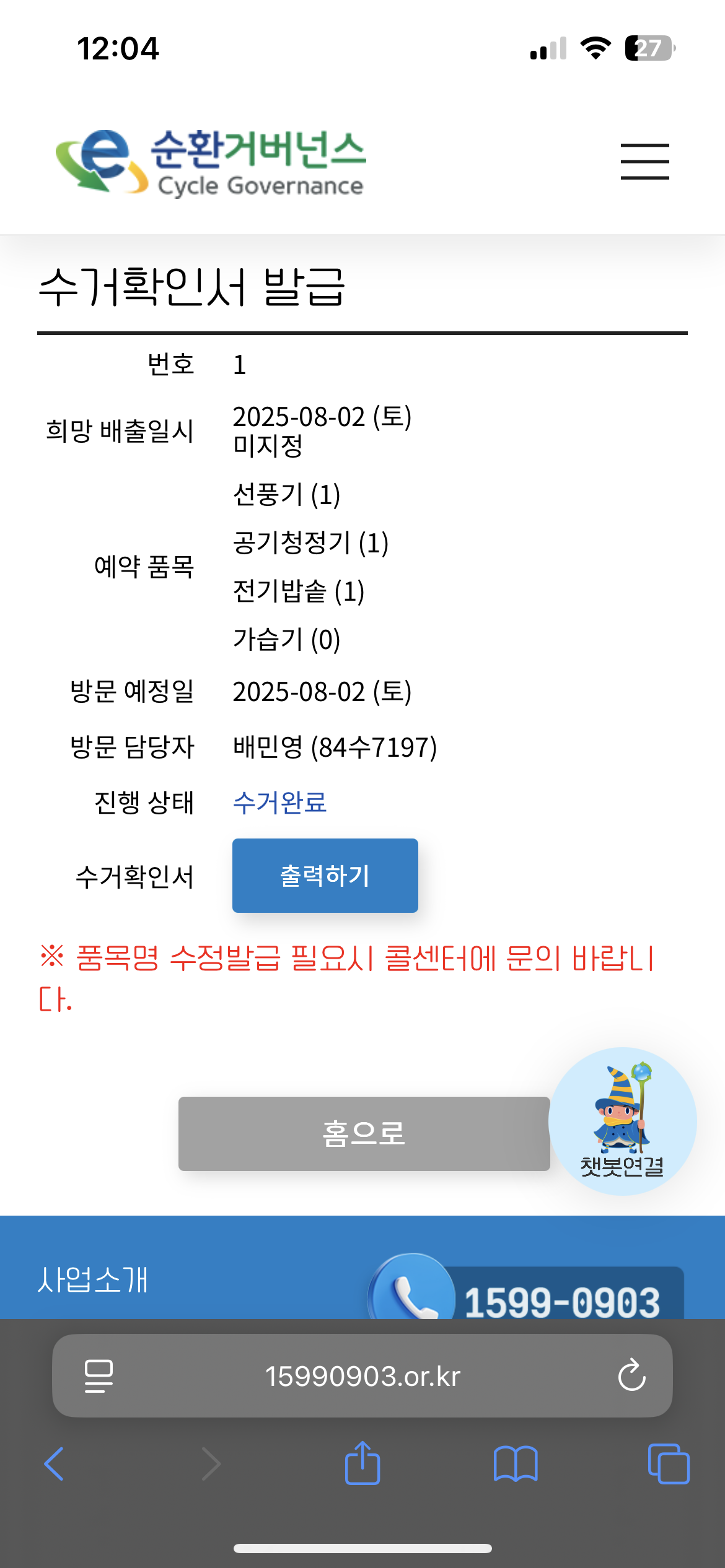Open the Cycle Governance logo homepage link
Viewport: 725px width, 1568px height.
pyautogui.click(x=211, y=162)
